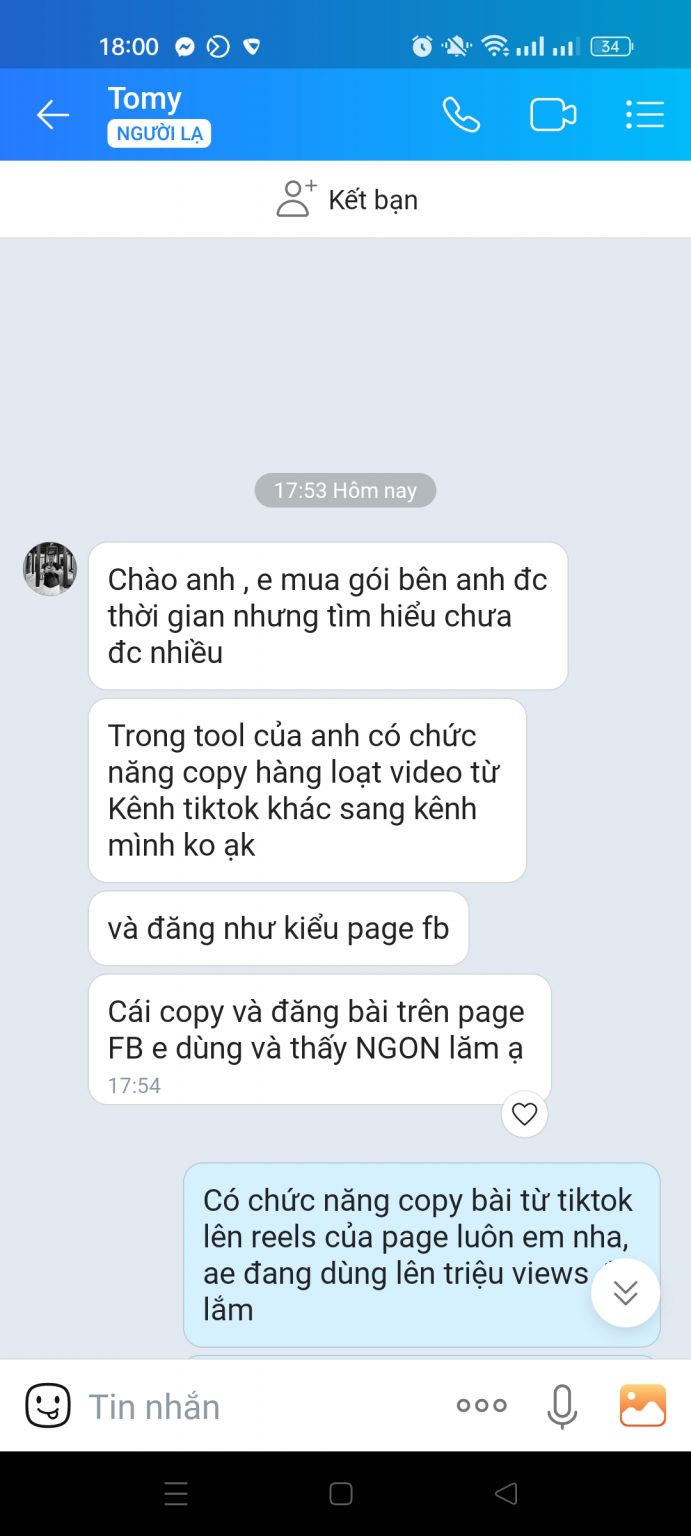Go to the system home screen
Image resolution: width=691 pixels, height=1536 pixels.
[341, 1494]
